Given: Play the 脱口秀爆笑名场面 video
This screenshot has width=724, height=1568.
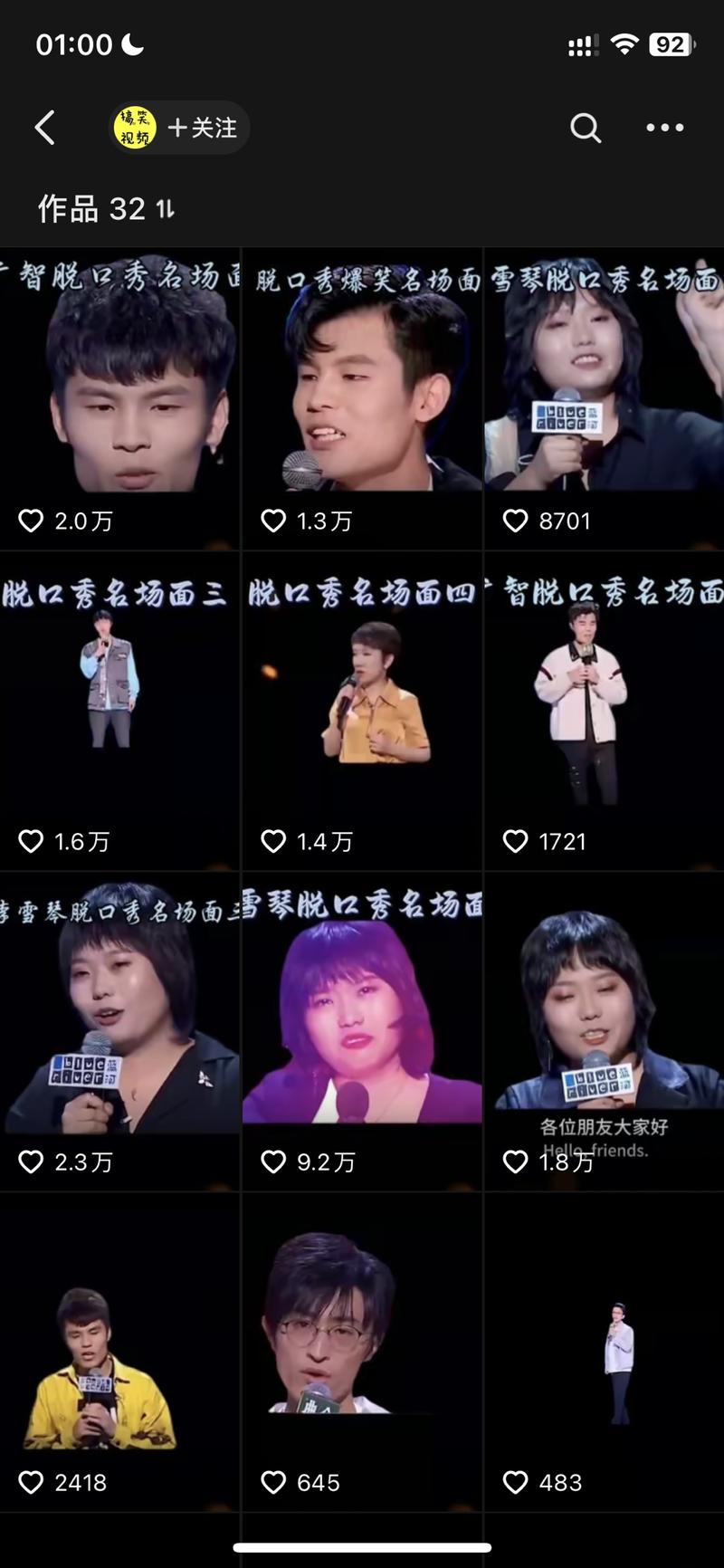Looking at the screenshot, I should pos(362,398).
